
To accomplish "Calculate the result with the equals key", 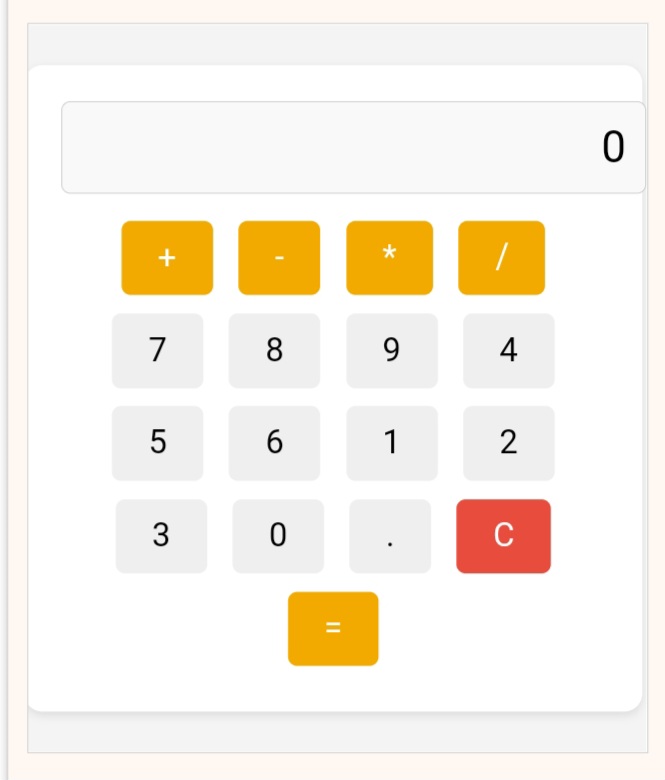I will (x=333, y=628).
